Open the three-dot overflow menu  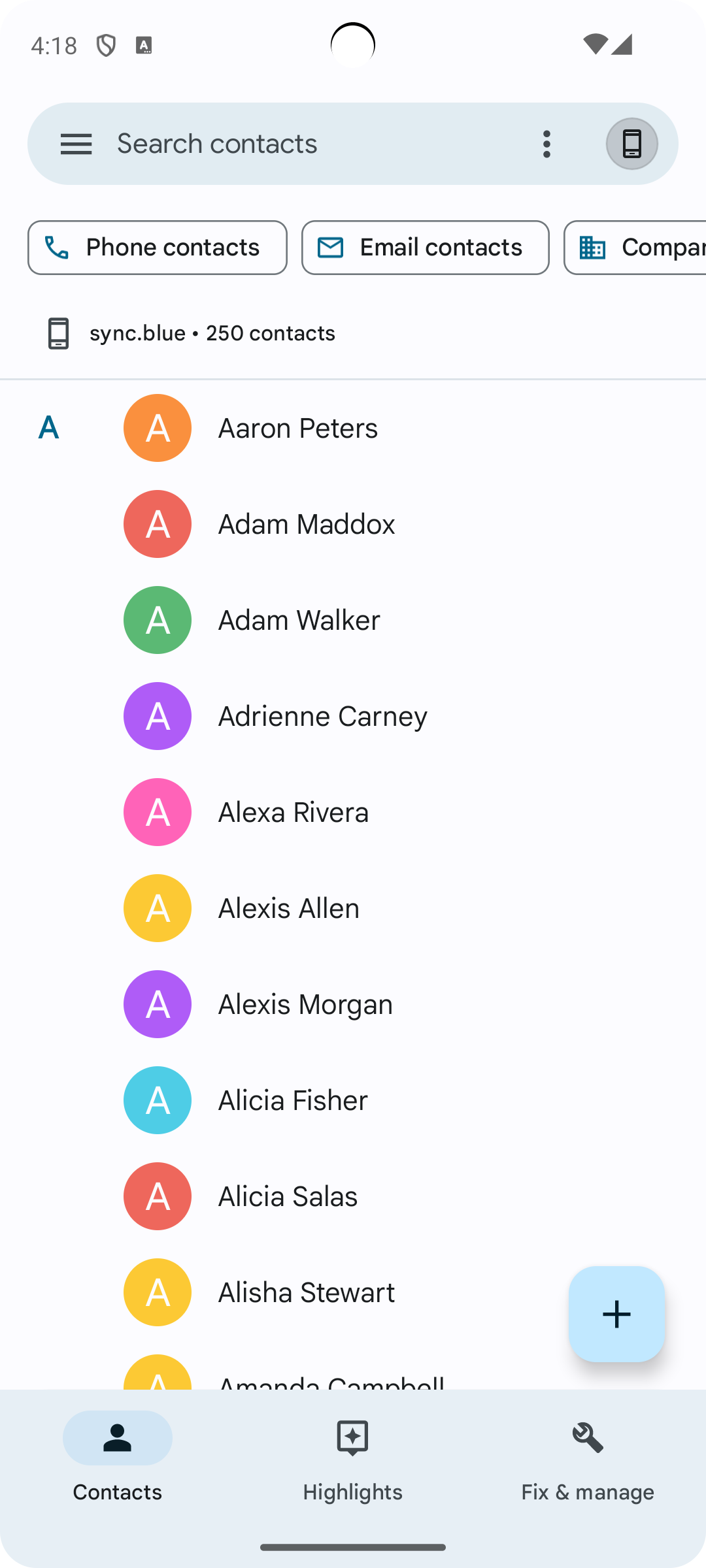[x=546, y=144]
